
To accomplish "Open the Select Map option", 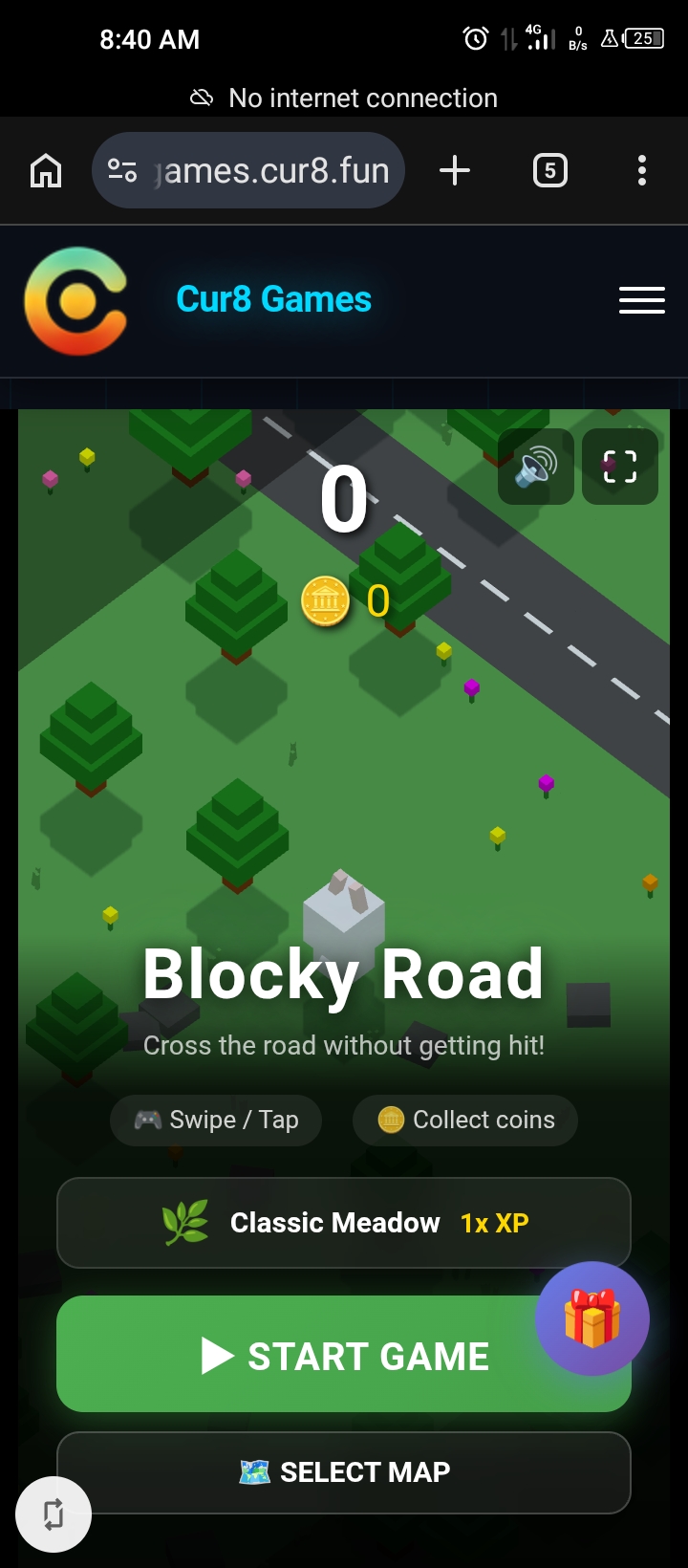I will pyautogui.click(x=344, y=1472).
